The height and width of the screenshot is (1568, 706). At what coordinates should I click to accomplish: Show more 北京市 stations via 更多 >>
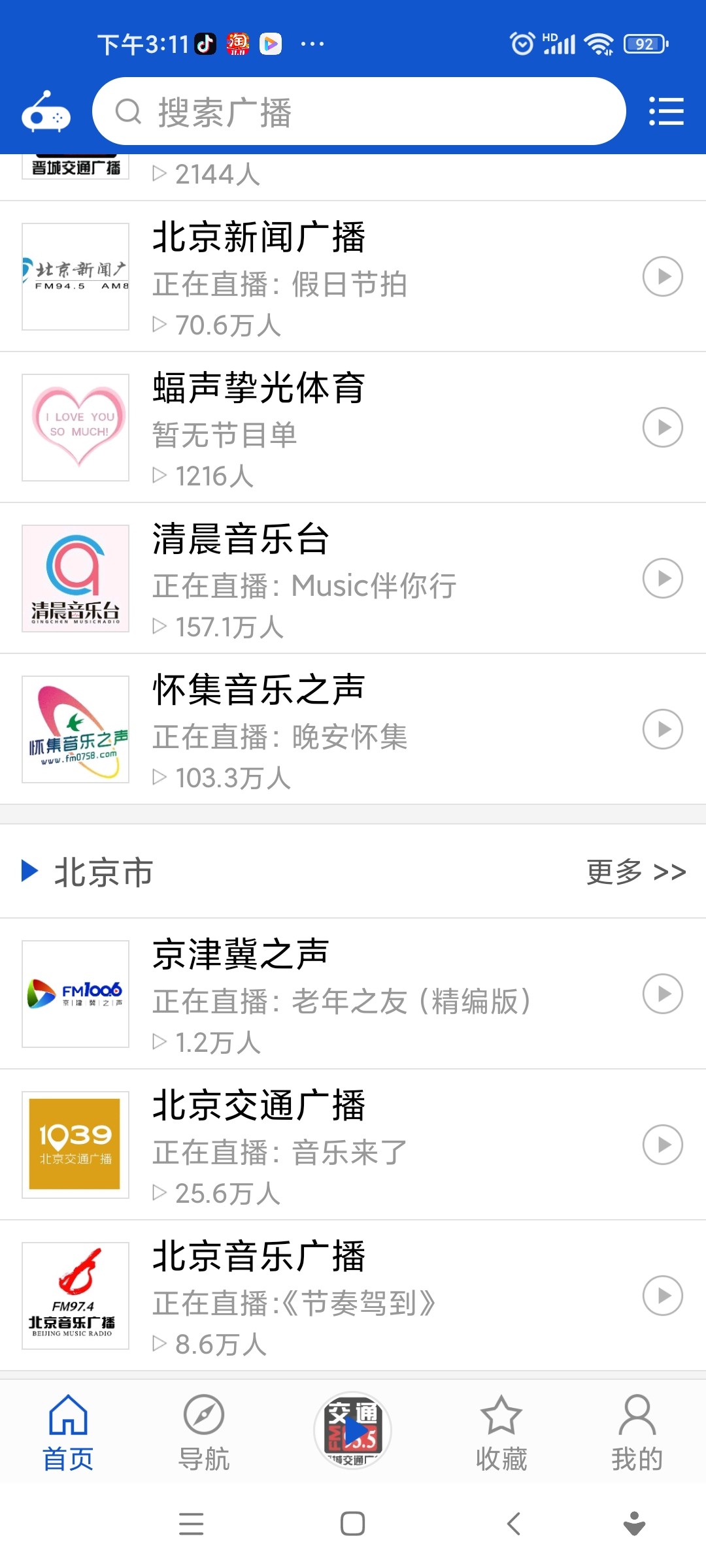[635, 872]
